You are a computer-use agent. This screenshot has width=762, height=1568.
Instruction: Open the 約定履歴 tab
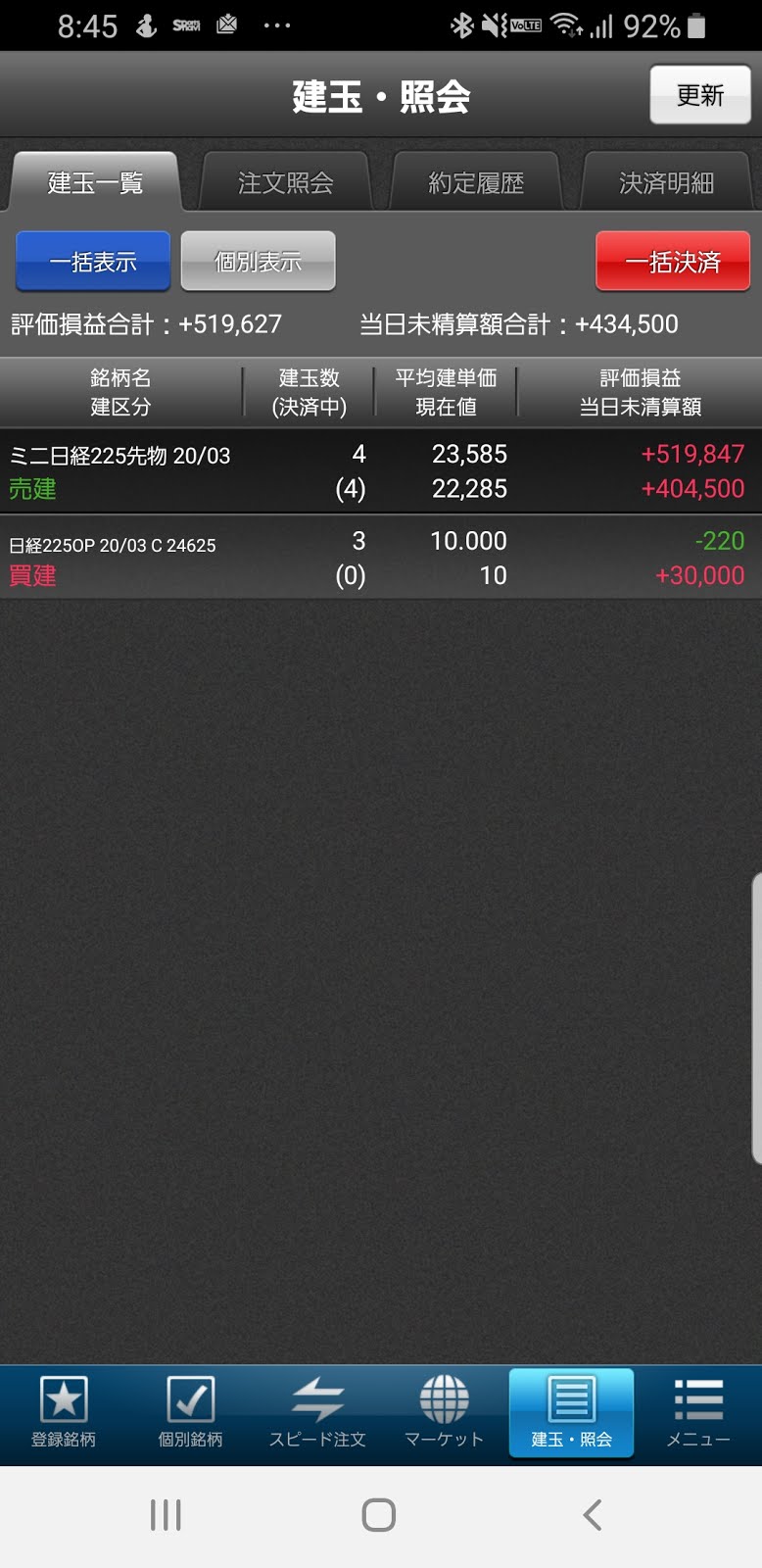(476, 182)
